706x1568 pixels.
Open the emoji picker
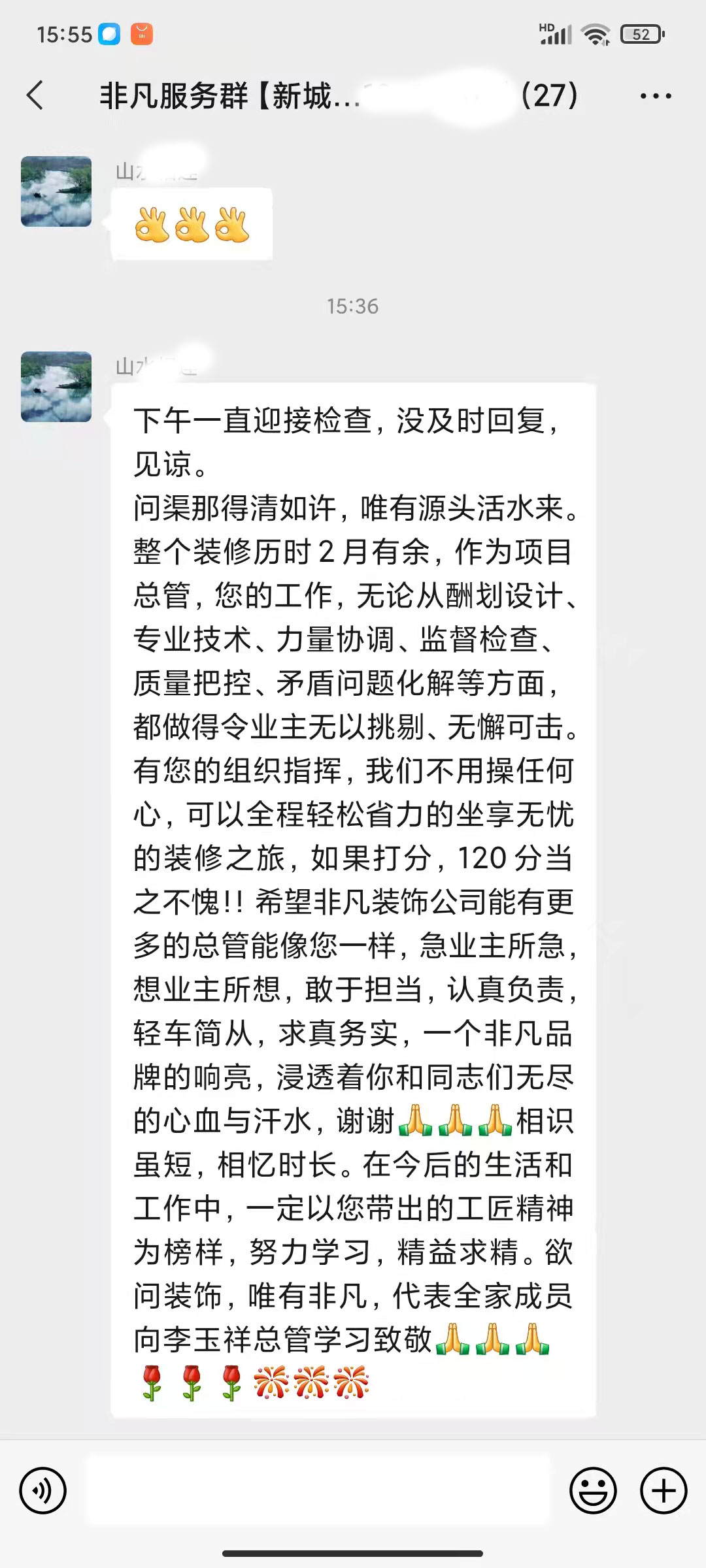pos(593,1490)
